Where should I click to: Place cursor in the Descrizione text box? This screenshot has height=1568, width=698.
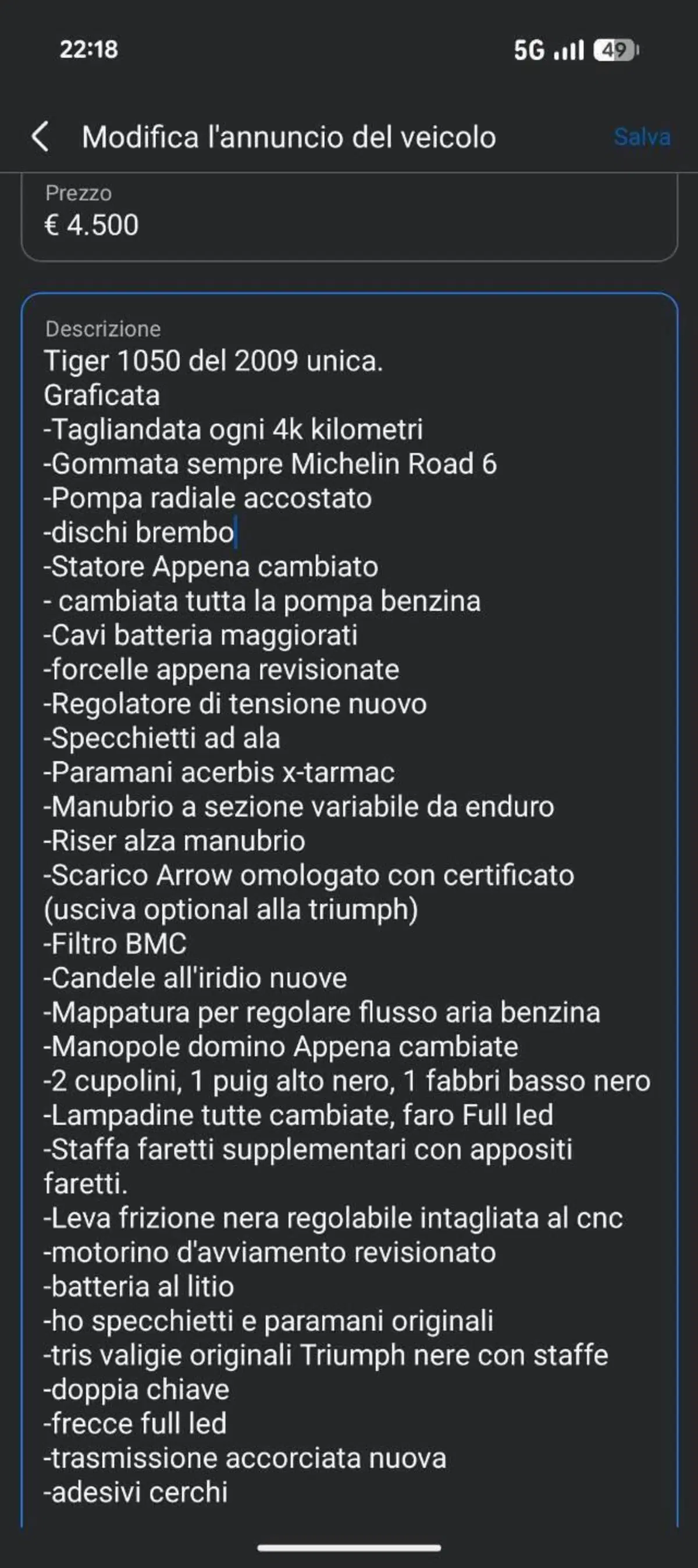[350, 911]
